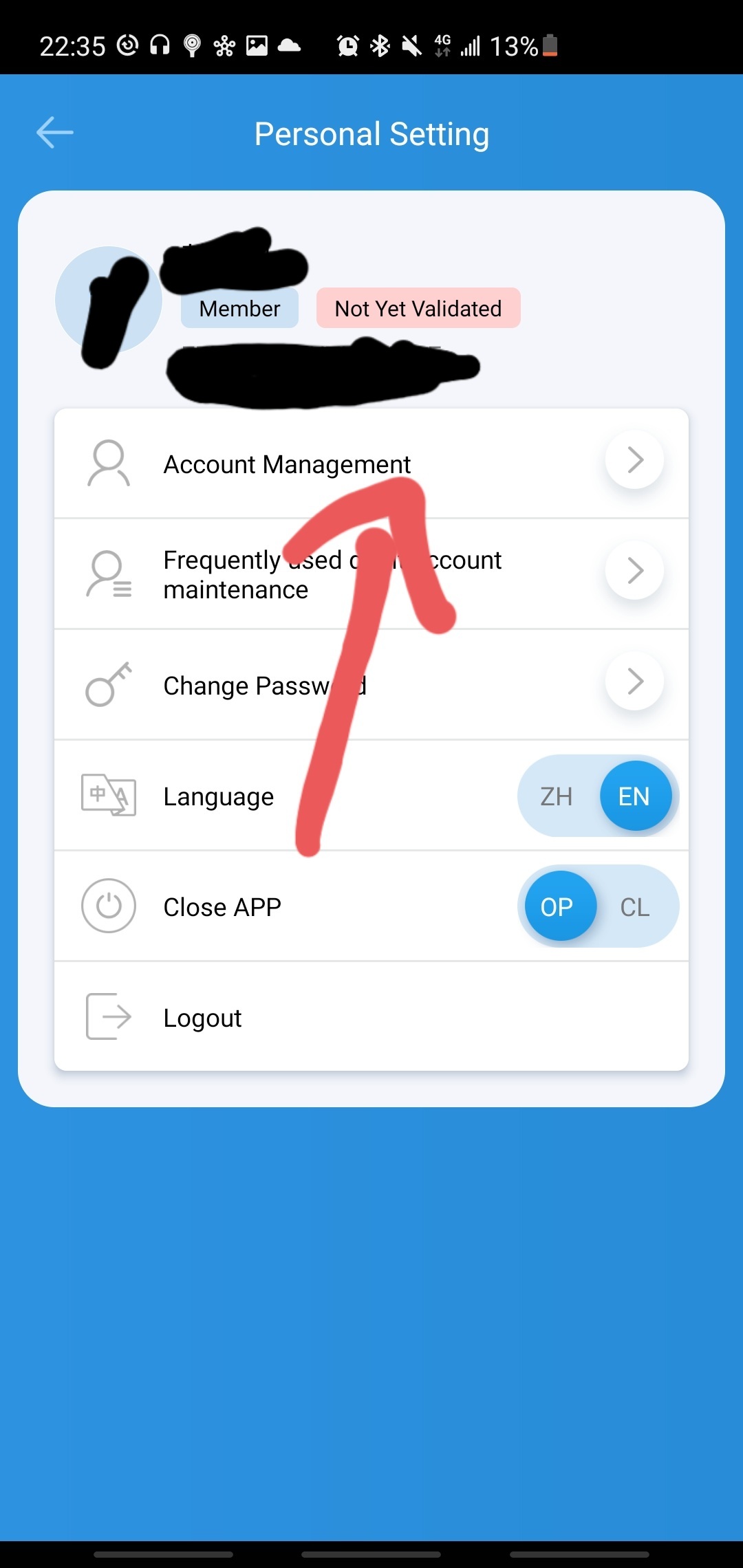Viewport: 743px width, 1568px height.
Task: Select EN language option
Action: tap(634, 796)
